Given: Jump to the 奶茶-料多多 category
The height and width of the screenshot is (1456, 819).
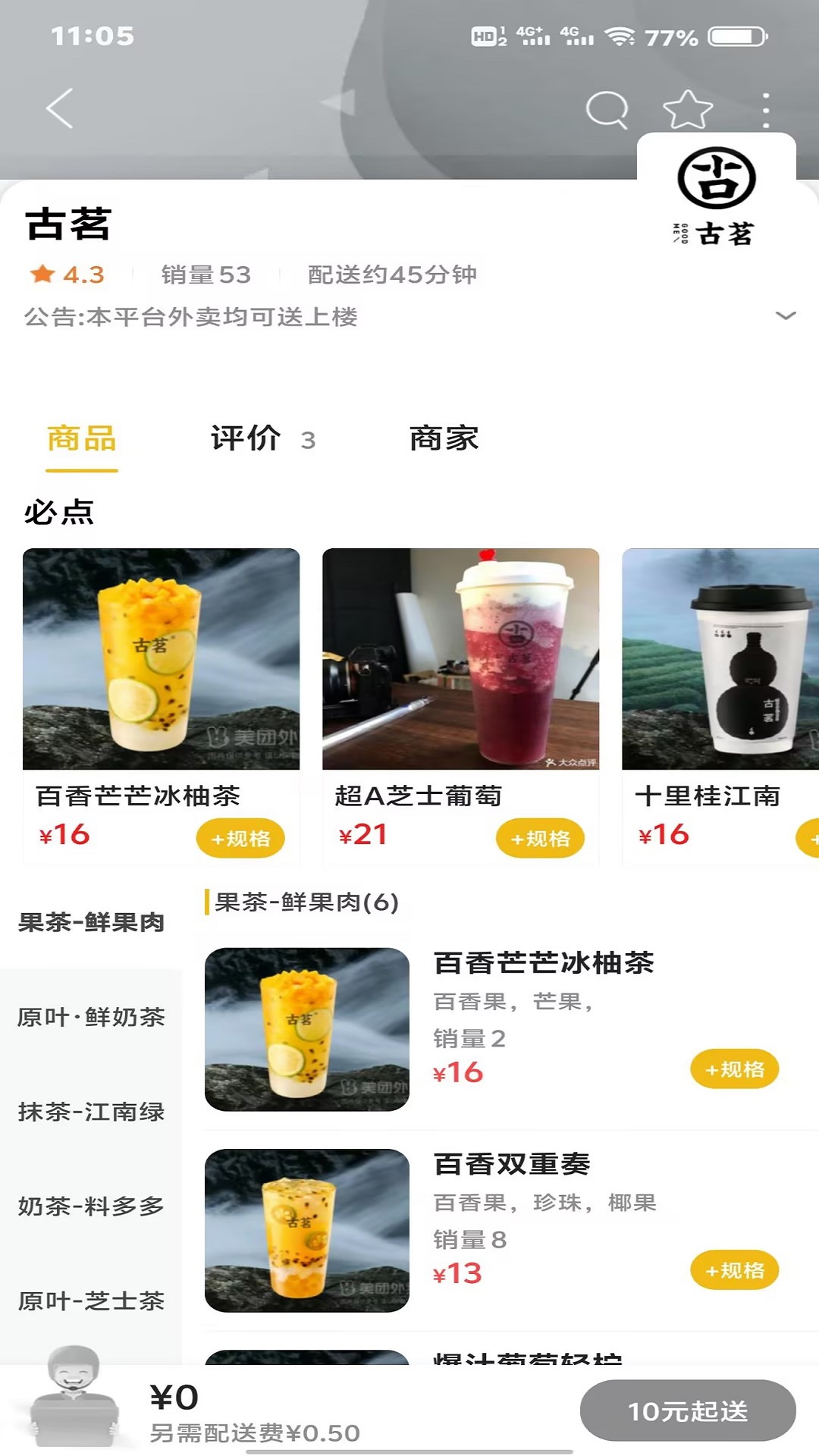Looking at the screenshot, I should click(91, 1206).
